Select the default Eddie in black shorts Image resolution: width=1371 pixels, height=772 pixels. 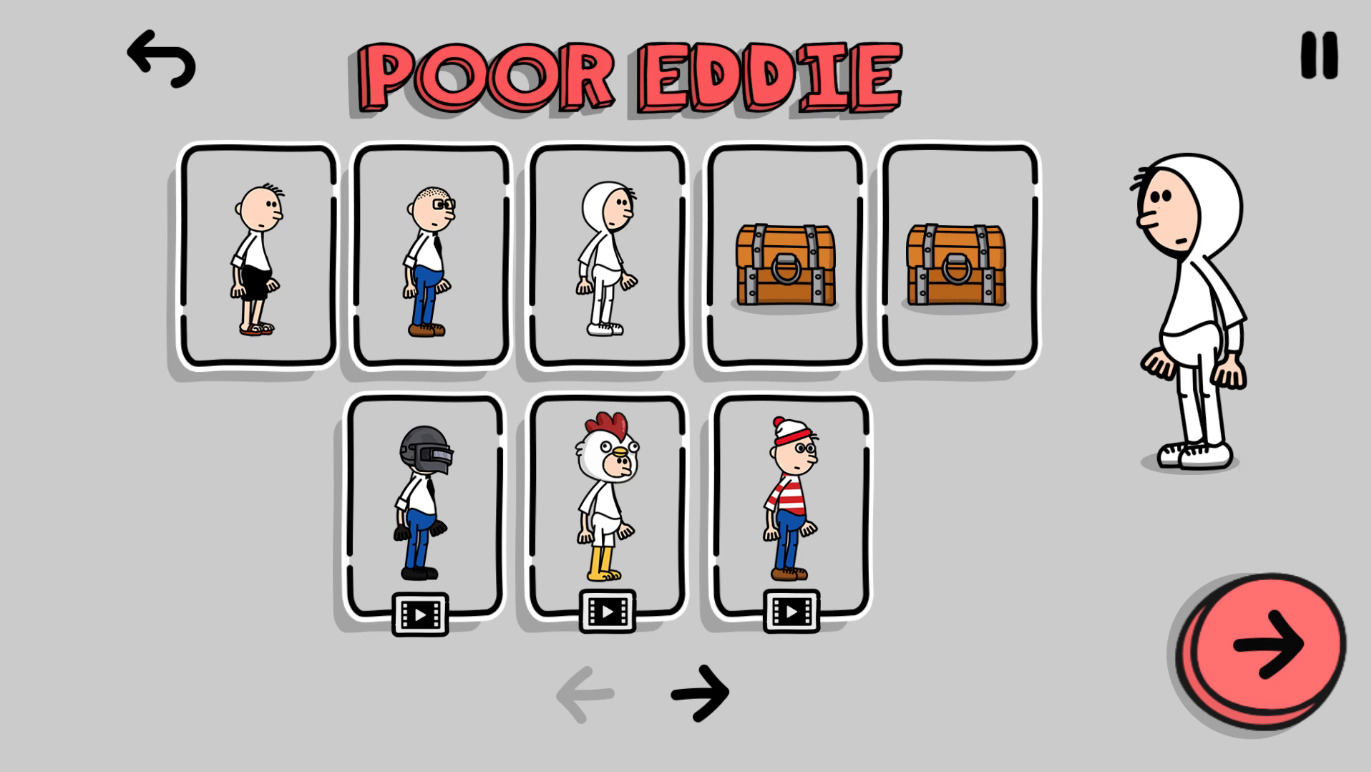click(258, 257)
